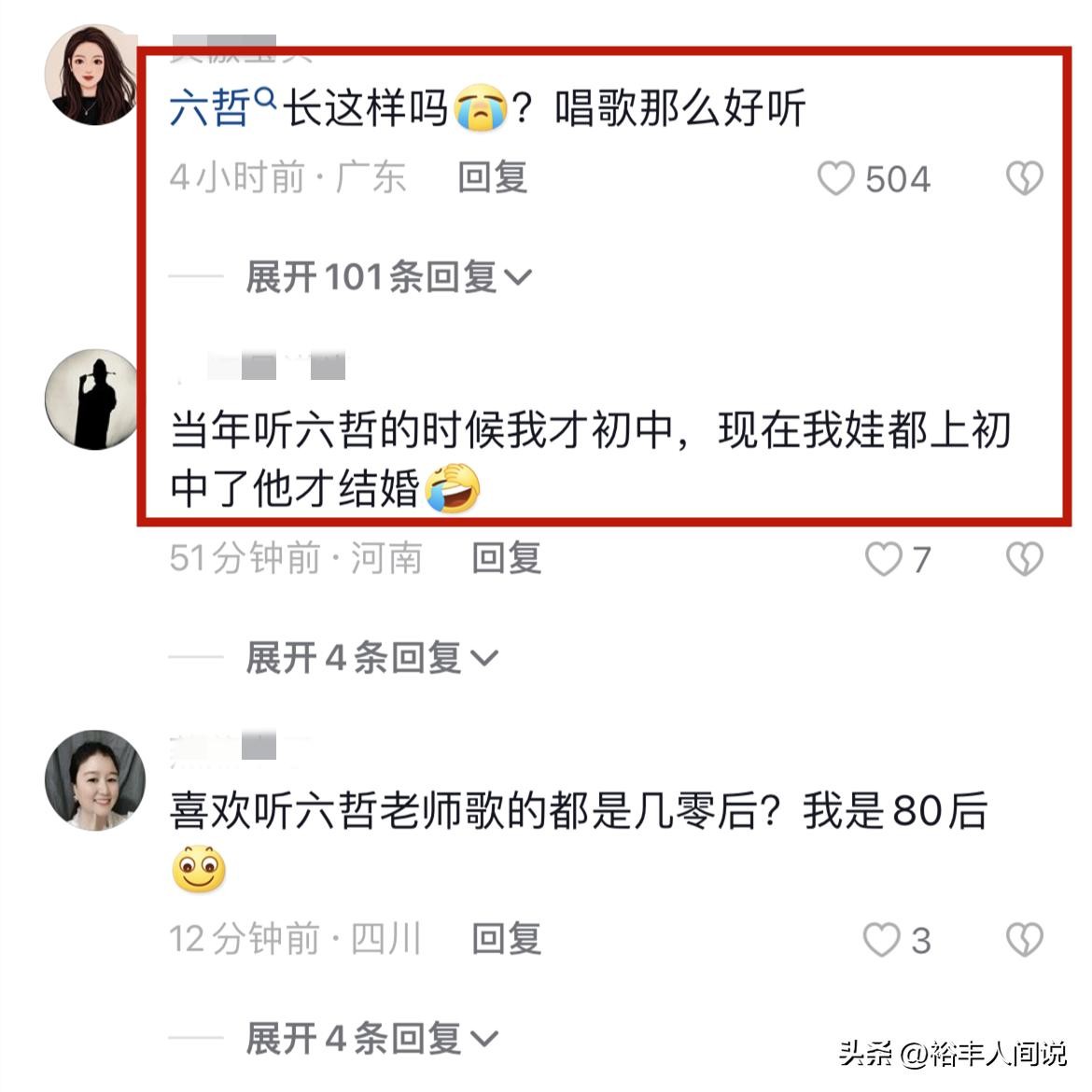The image size is (1092, 1092).
Task: Expand 4 replies under the 河南 comment
Action: click(371, 658)
